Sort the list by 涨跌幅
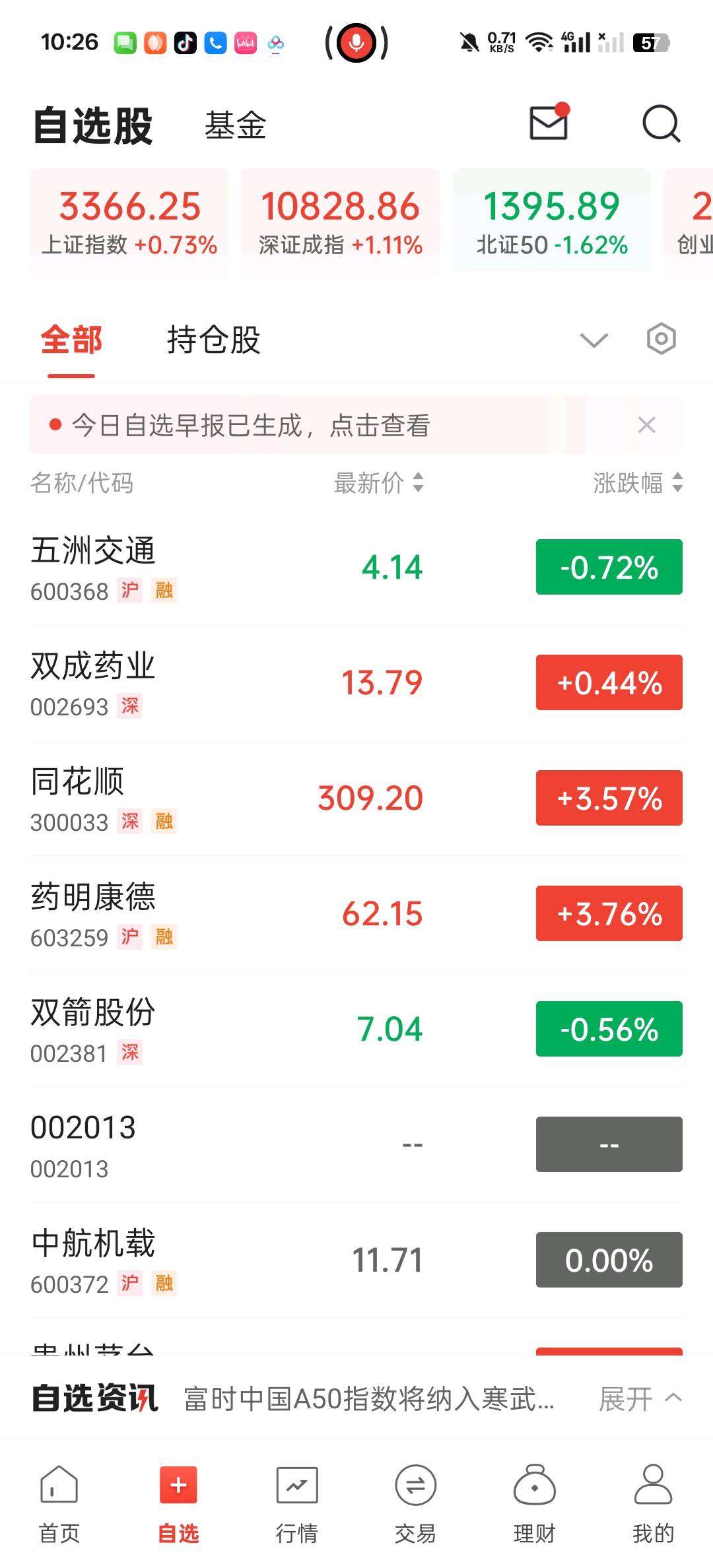 pos(637,483)
